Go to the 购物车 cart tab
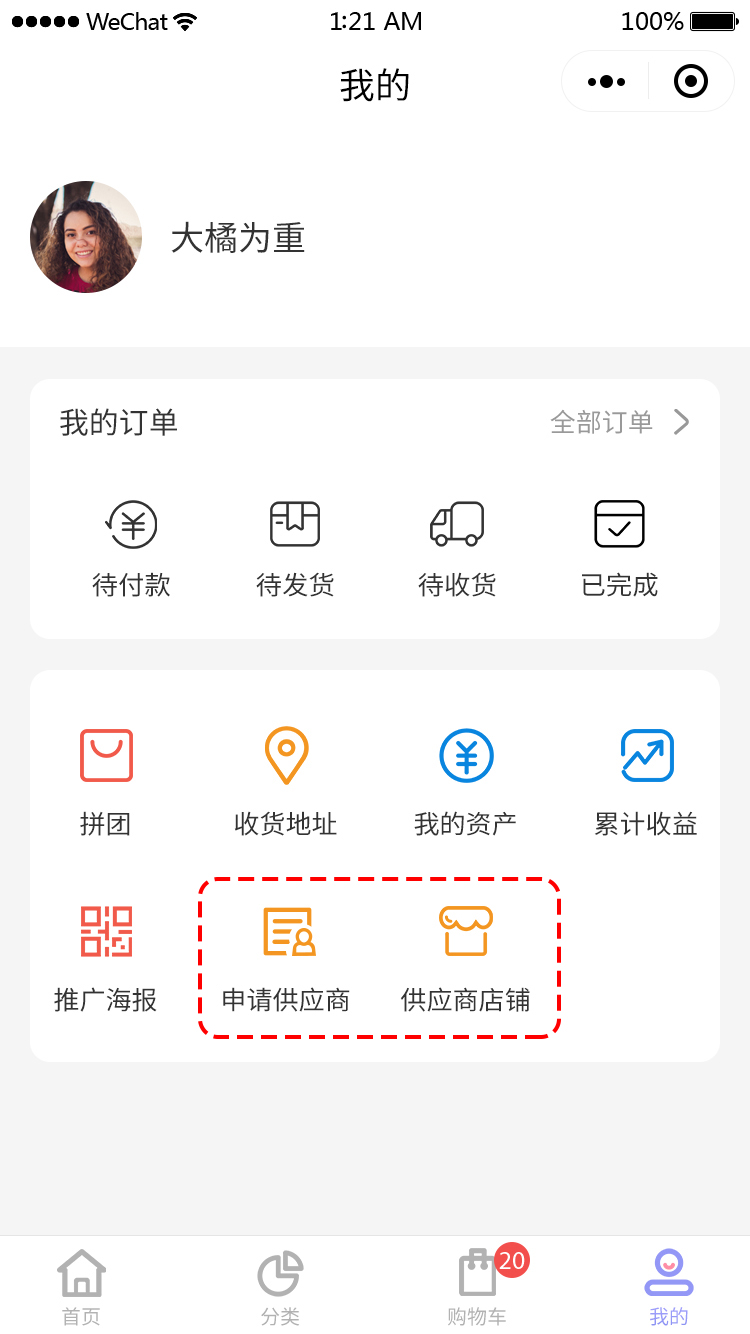The image size is (750, 1334). point(478,1286)
